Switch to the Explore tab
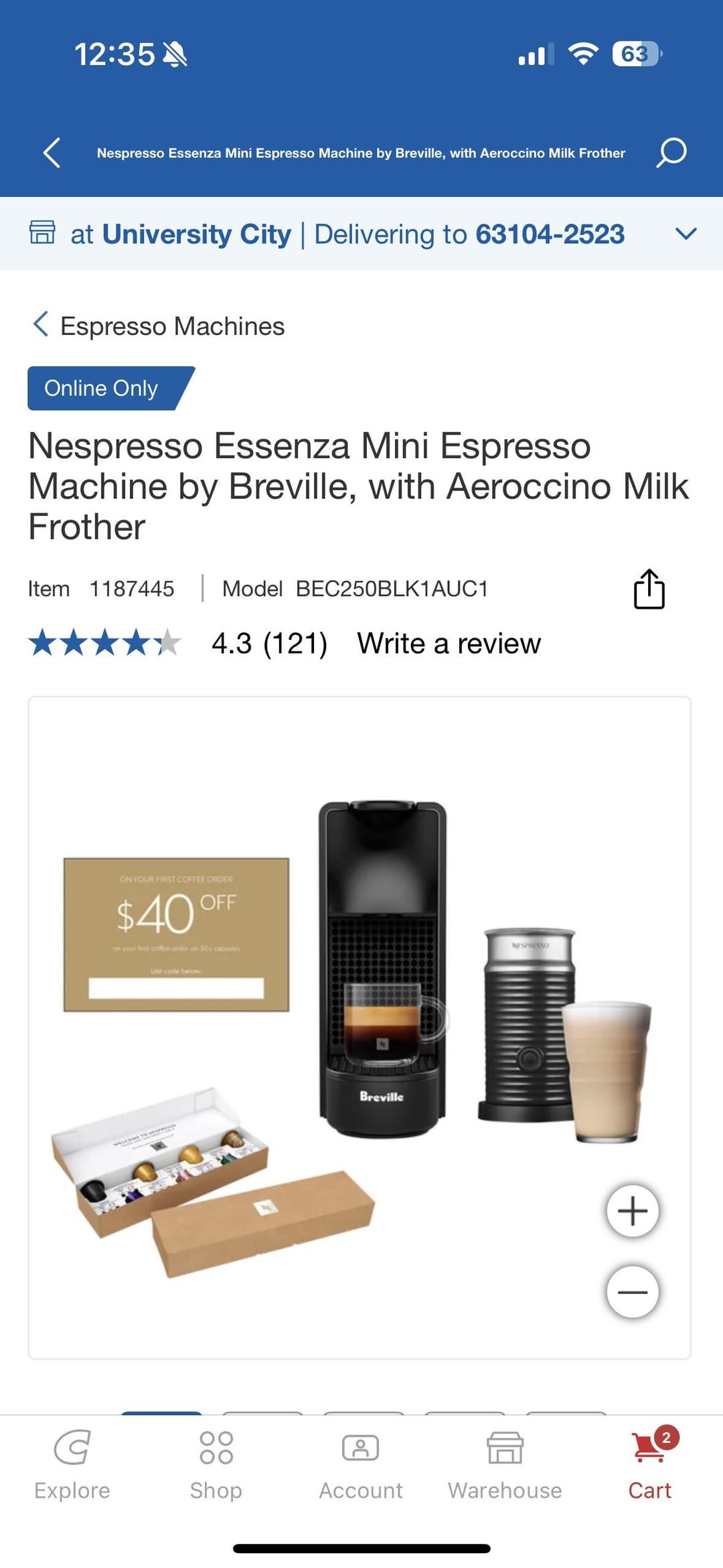This screenshot has height=1568, width=723. click(x=72, y=1465)
